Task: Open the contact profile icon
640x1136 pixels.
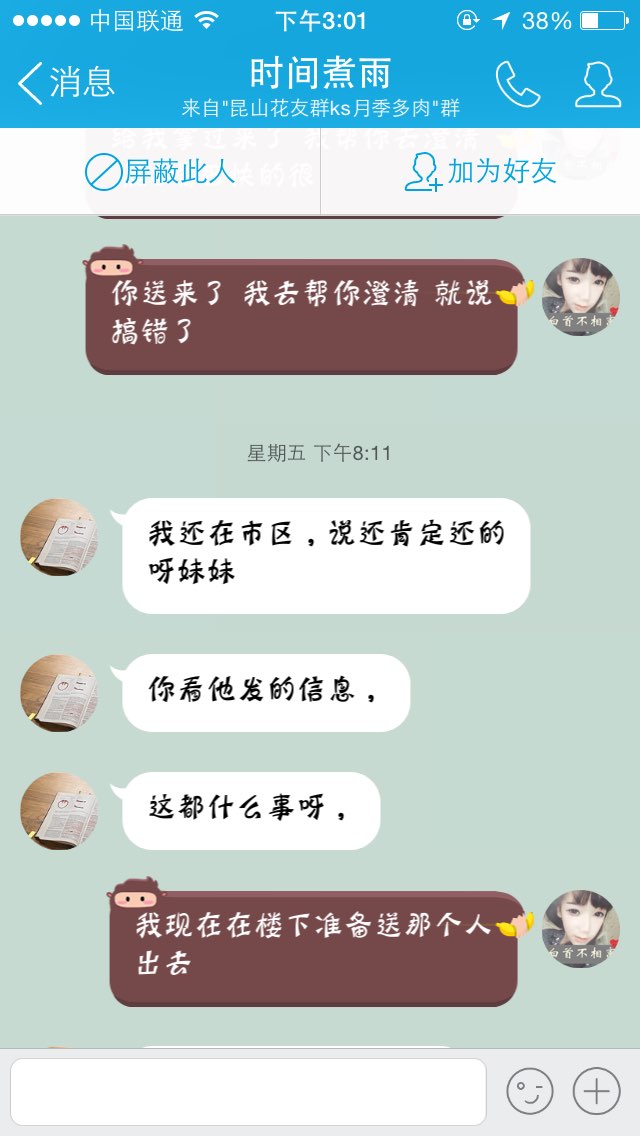Action: click(598, 84)
